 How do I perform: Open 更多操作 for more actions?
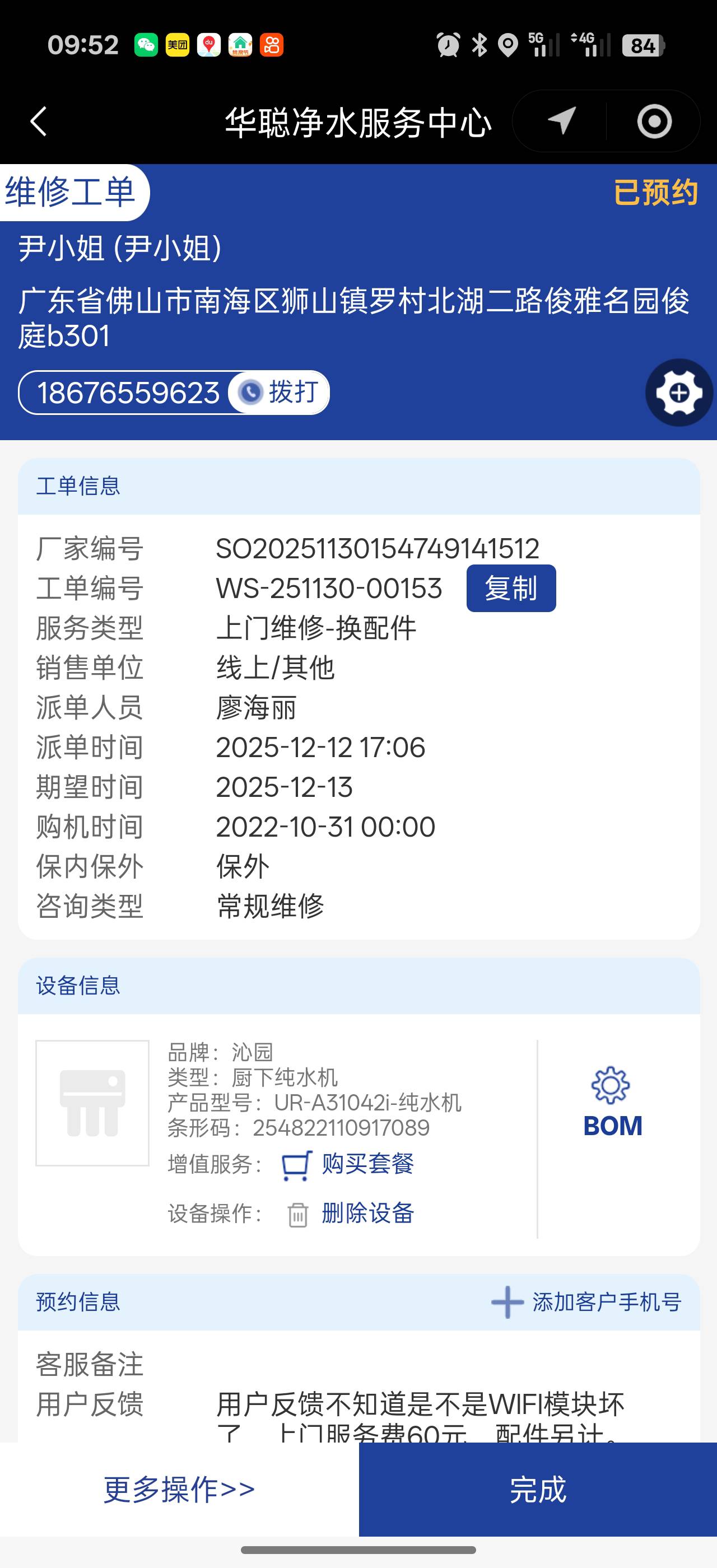(x=179, y=1489)
